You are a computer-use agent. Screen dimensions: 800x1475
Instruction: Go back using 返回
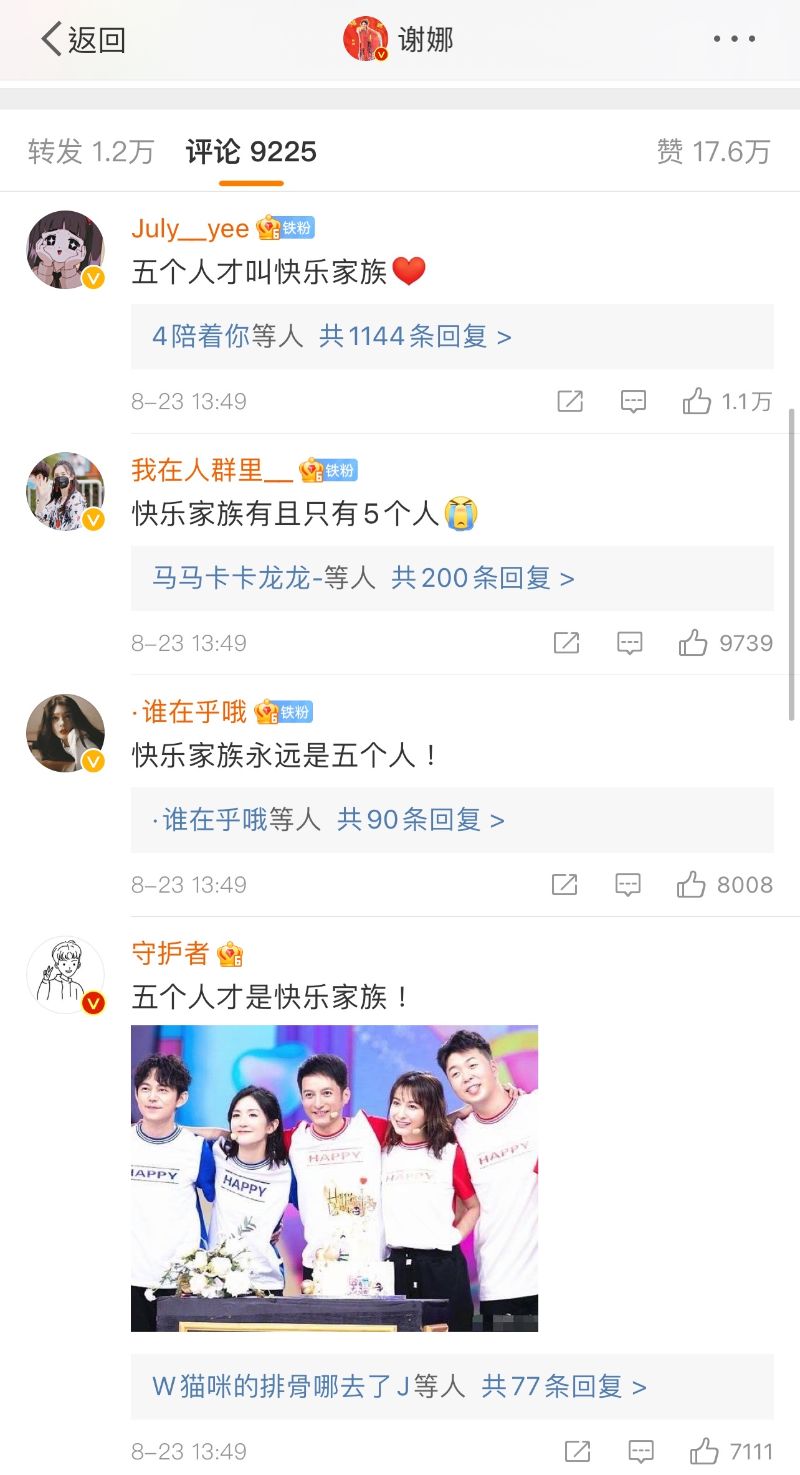(x=83, y=39)
